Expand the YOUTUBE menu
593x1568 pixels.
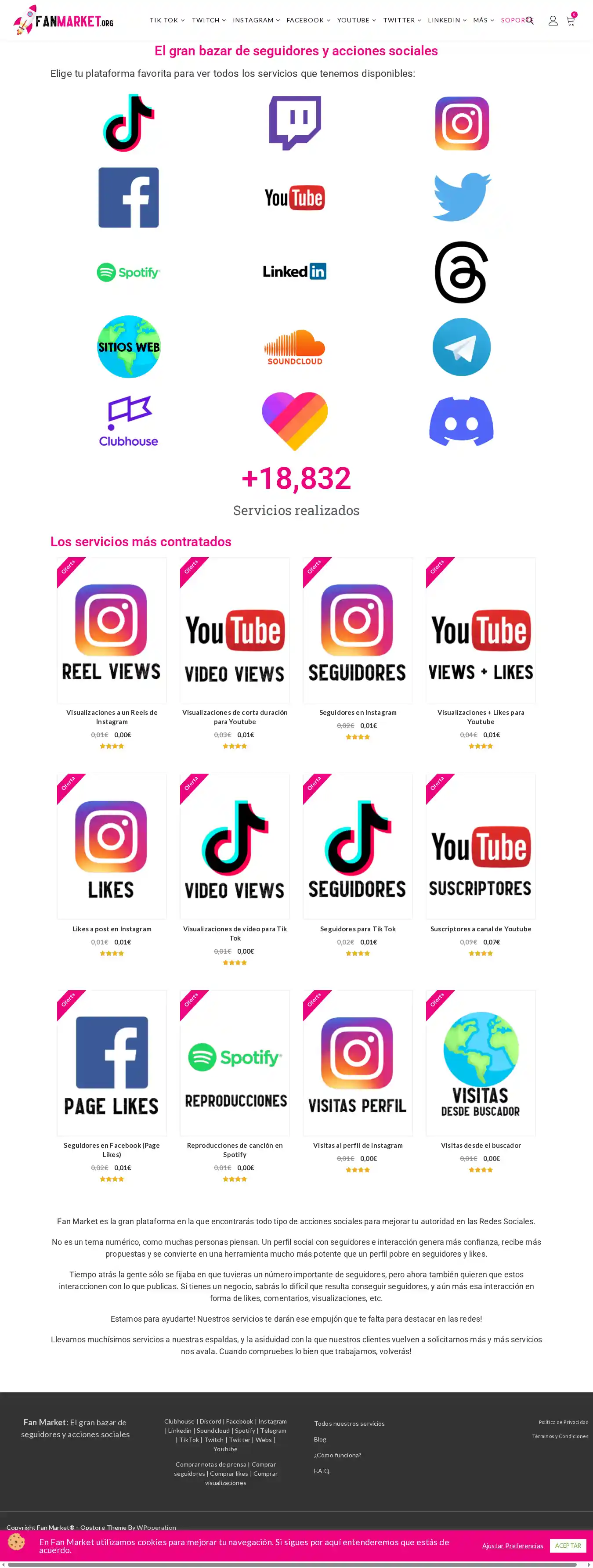(x=356, y=20)
